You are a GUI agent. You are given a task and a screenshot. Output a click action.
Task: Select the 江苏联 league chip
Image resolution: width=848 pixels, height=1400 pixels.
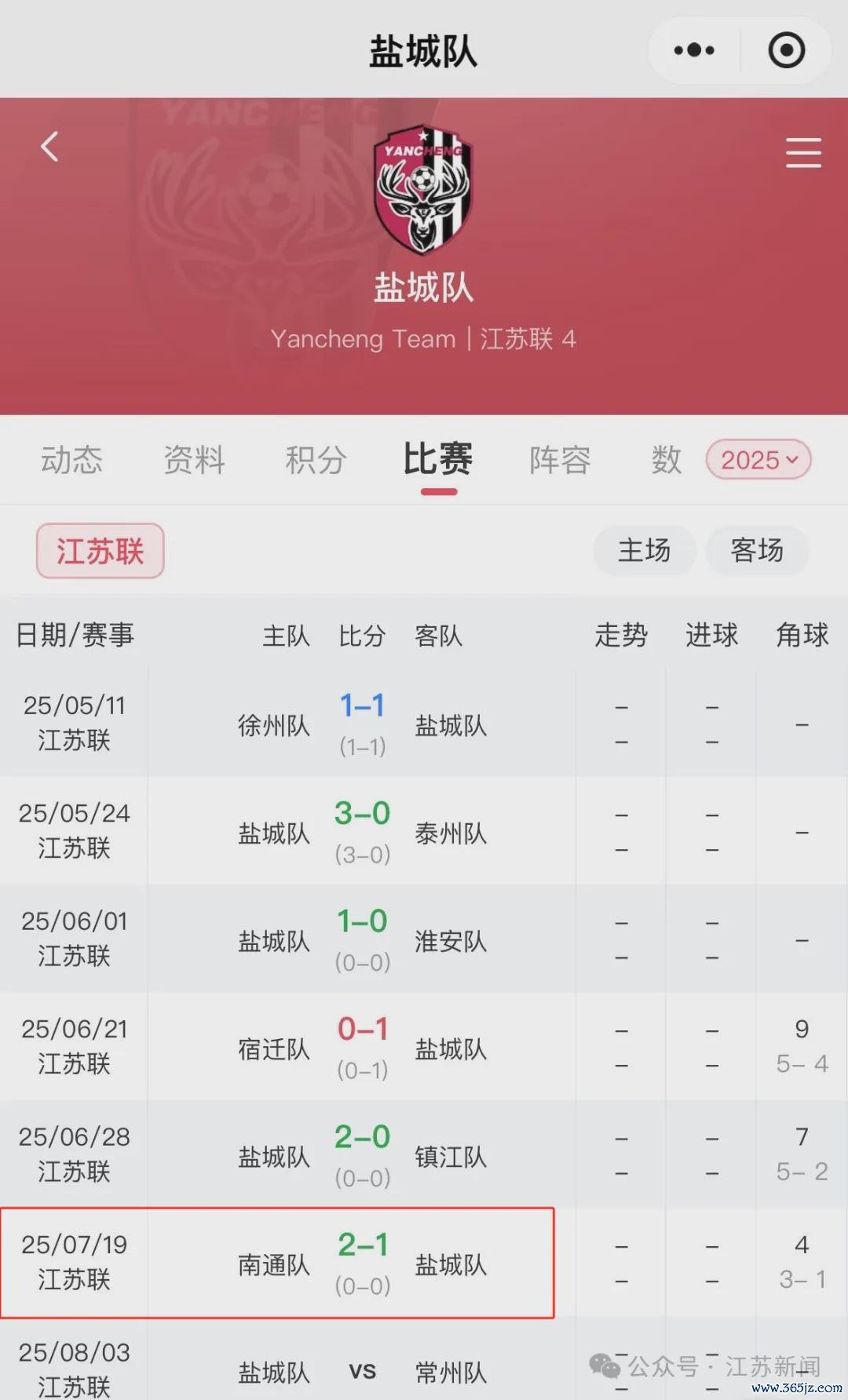click(x=100, y=551)
